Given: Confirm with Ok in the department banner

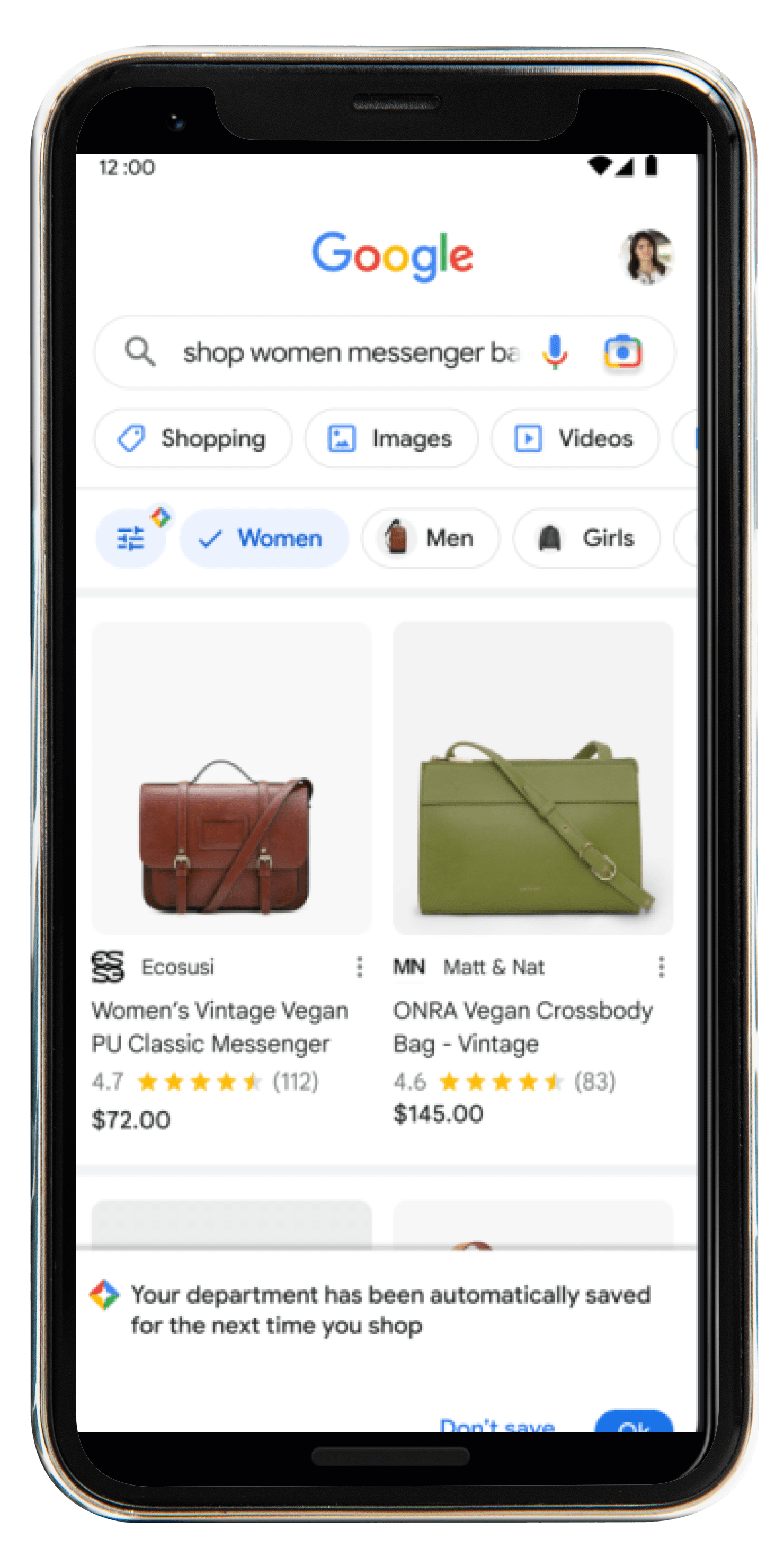Looking at the screenshot, I should point(634,1421).
